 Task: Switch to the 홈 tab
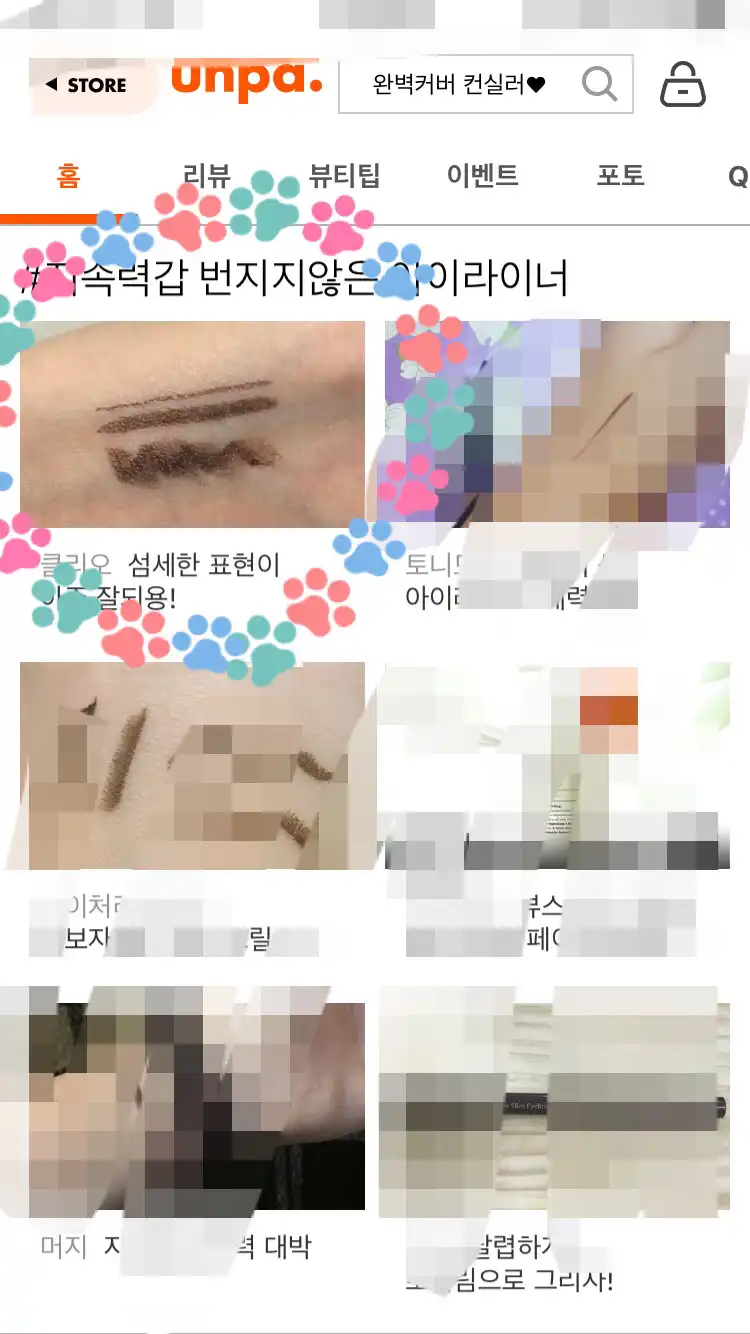68,177
